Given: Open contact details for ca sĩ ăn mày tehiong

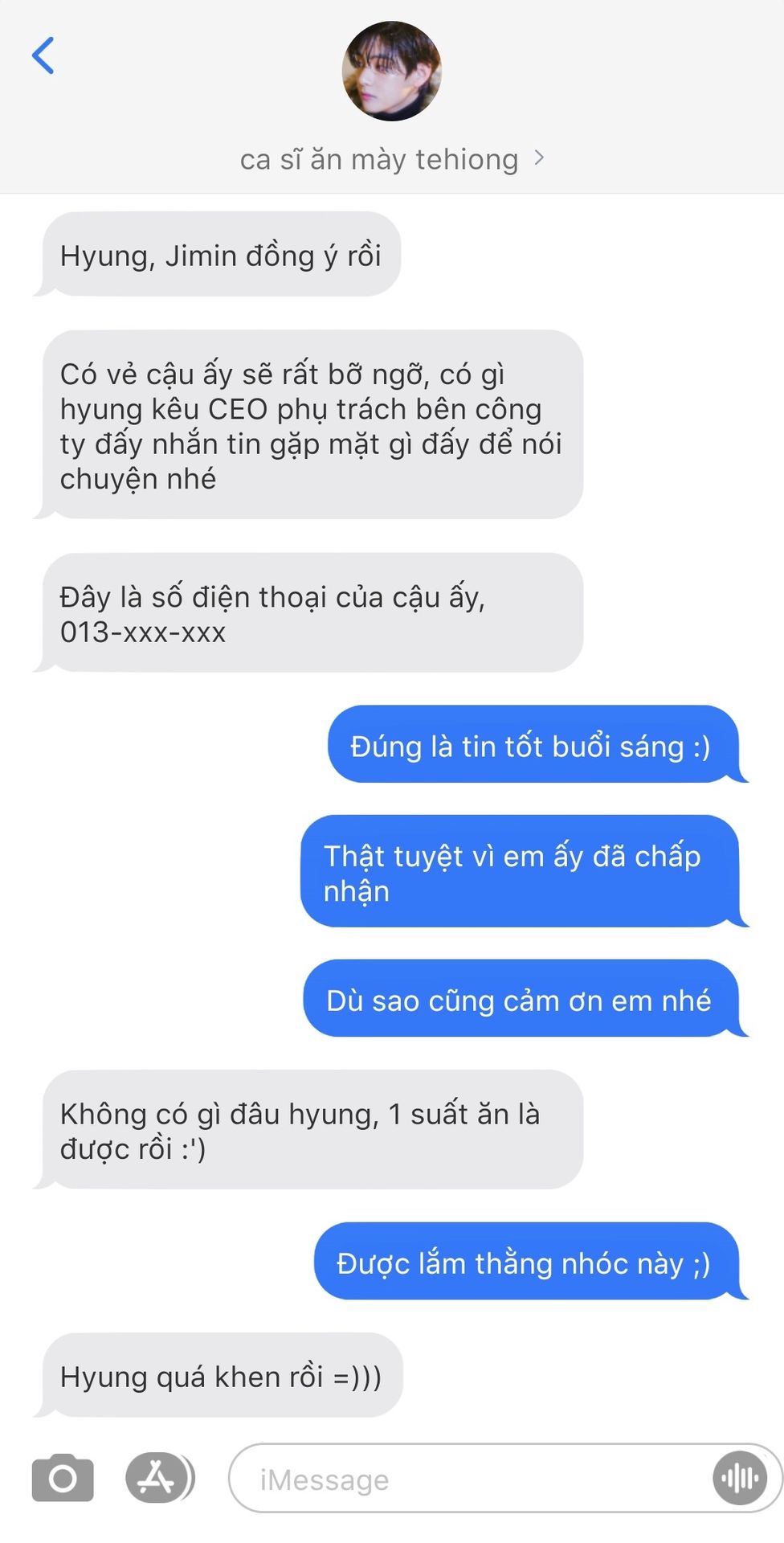Looking at the screenshot, I should pos(392,159).
